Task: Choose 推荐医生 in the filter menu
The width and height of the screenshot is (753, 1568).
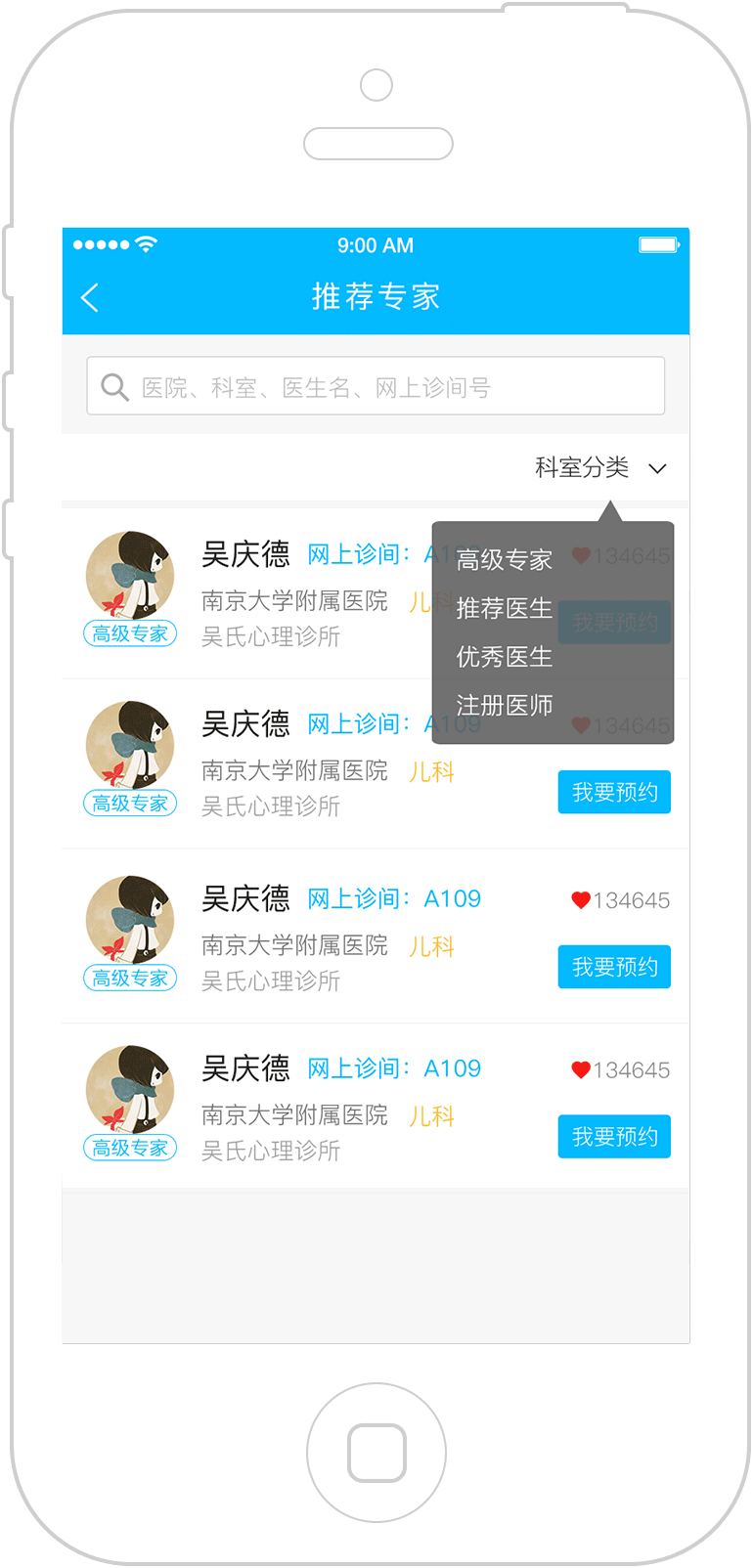Action: coord(505,608)
